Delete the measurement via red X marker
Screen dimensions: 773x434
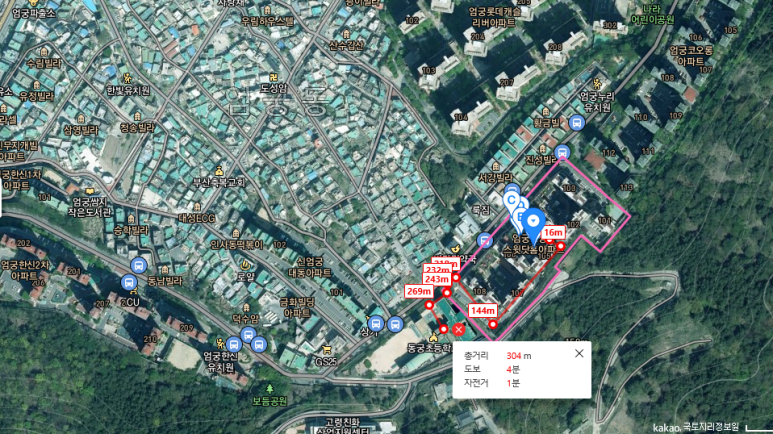coord(458,329)
